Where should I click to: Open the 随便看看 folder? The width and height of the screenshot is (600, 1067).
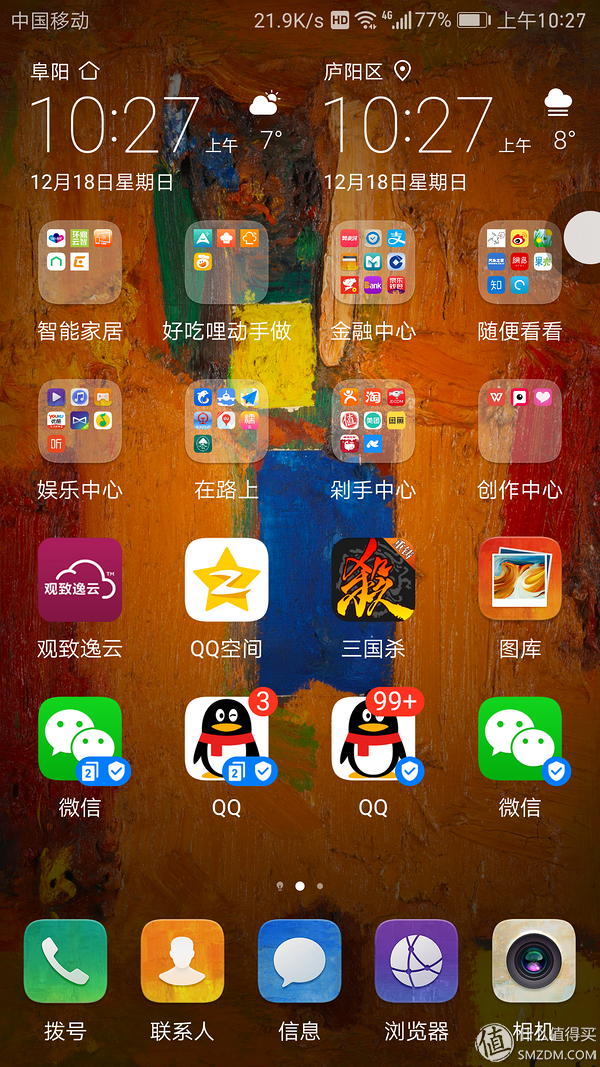coord(520,262)
